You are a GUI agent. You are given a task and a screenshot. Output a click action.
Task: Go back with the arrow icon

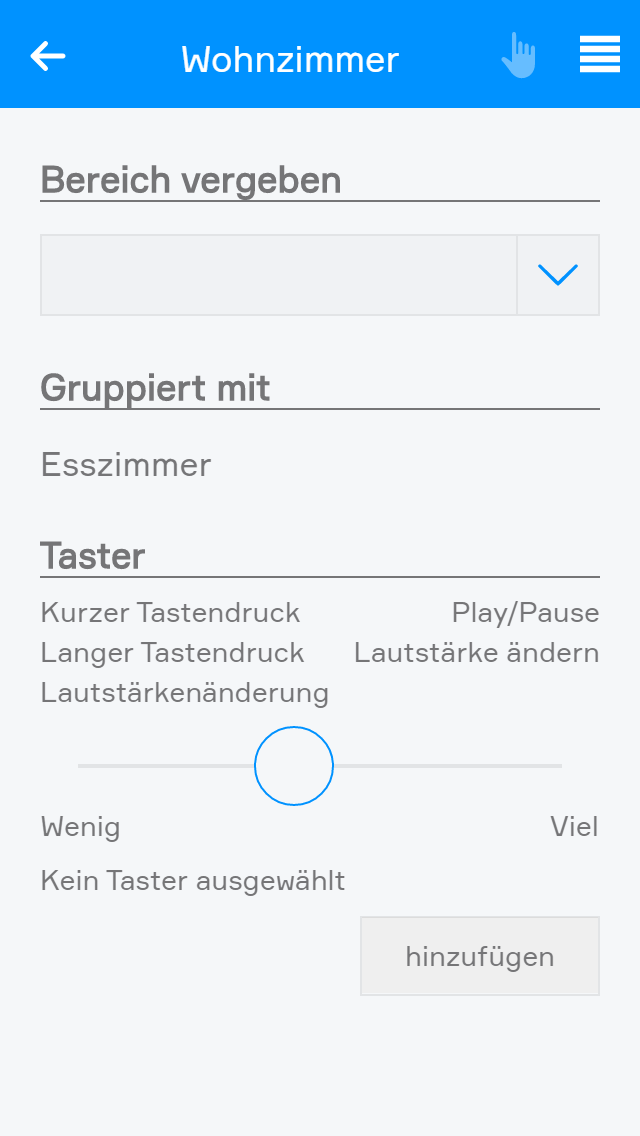(48, 57)
